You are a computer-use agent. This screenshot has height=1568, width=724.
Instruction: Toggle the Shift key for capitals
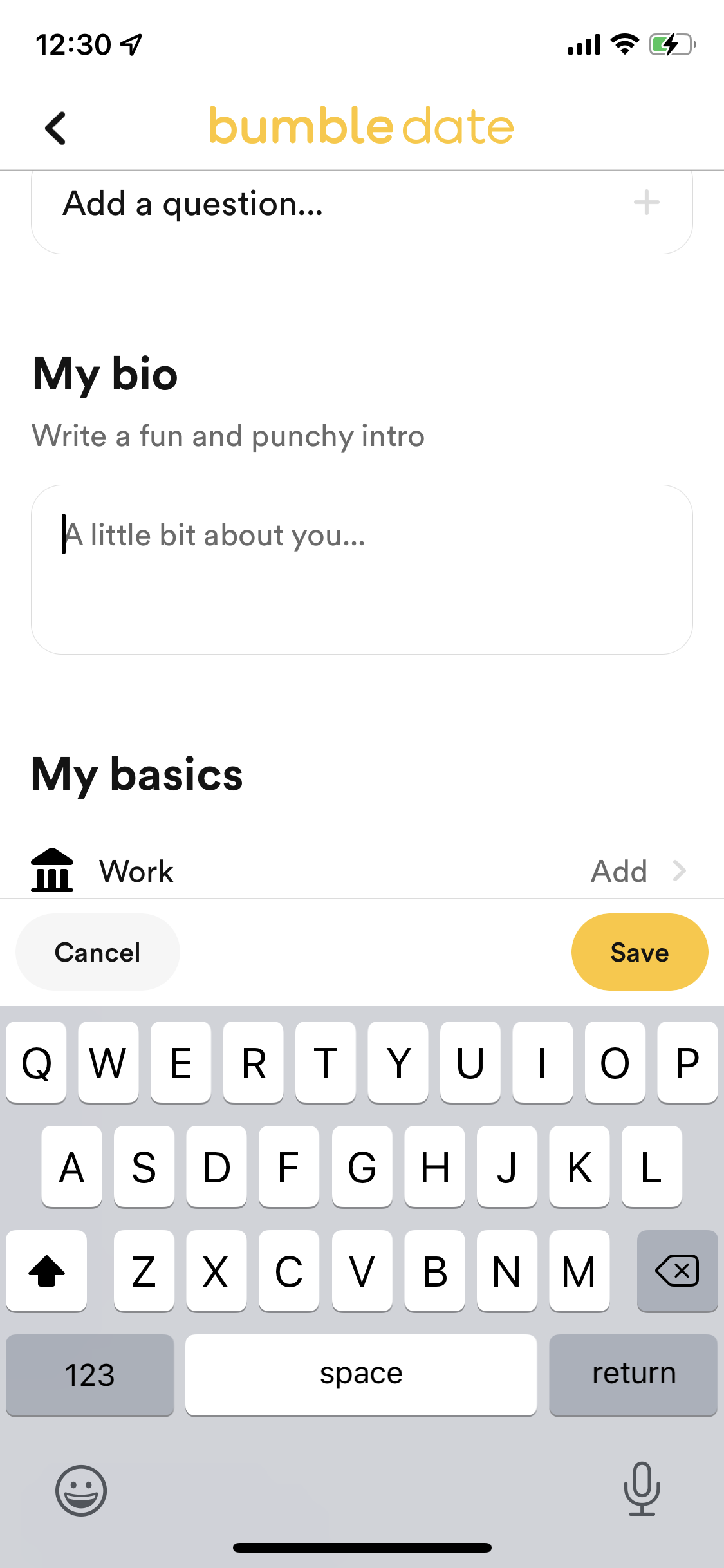(x=46, y=1271)
